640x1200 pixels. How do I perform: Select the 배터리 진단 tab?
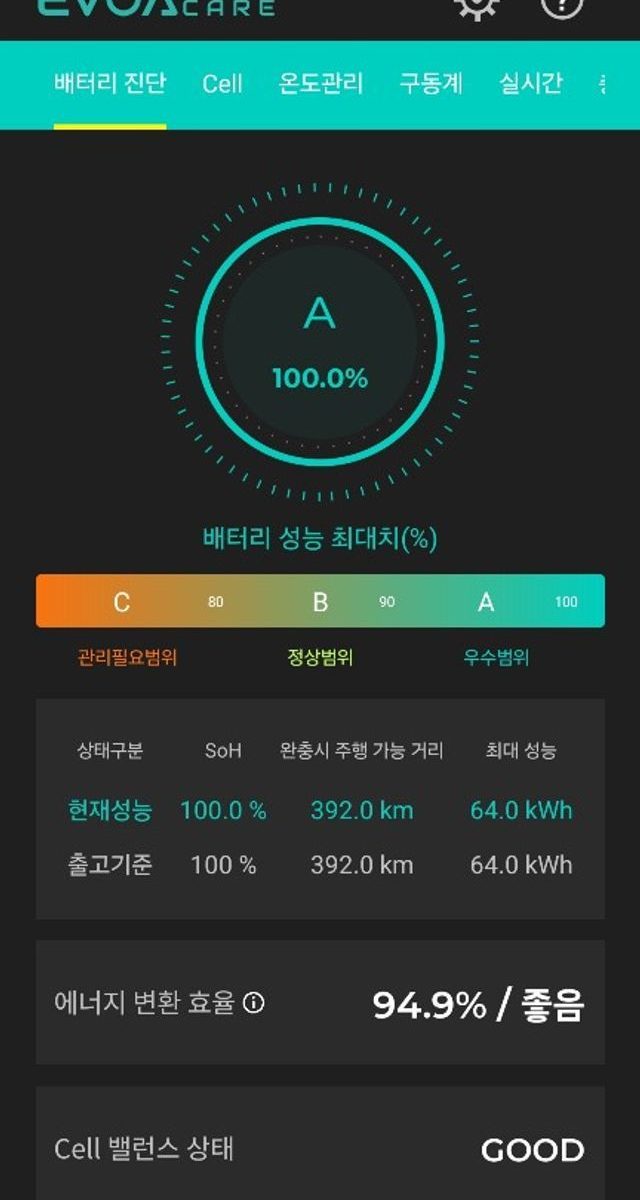[110, 83]
